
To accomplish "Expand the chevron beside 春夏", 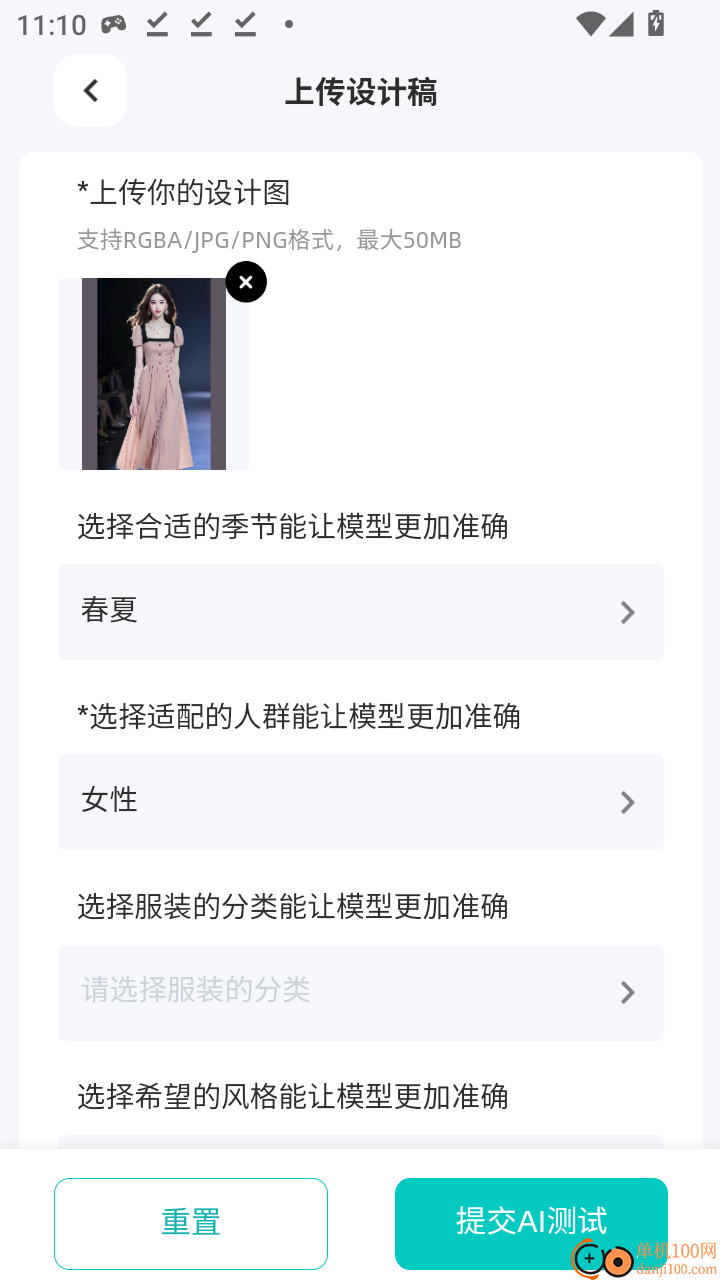I will tap(627, 612).
